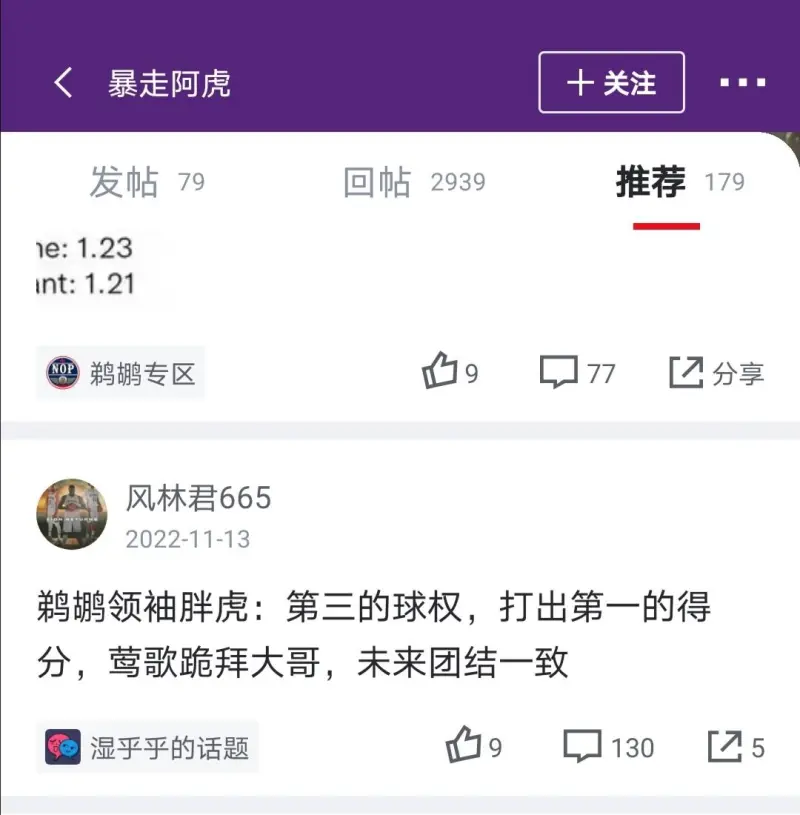Open the post about 鹈鹕领袖胖虎
800x815 pixels.
375,634
